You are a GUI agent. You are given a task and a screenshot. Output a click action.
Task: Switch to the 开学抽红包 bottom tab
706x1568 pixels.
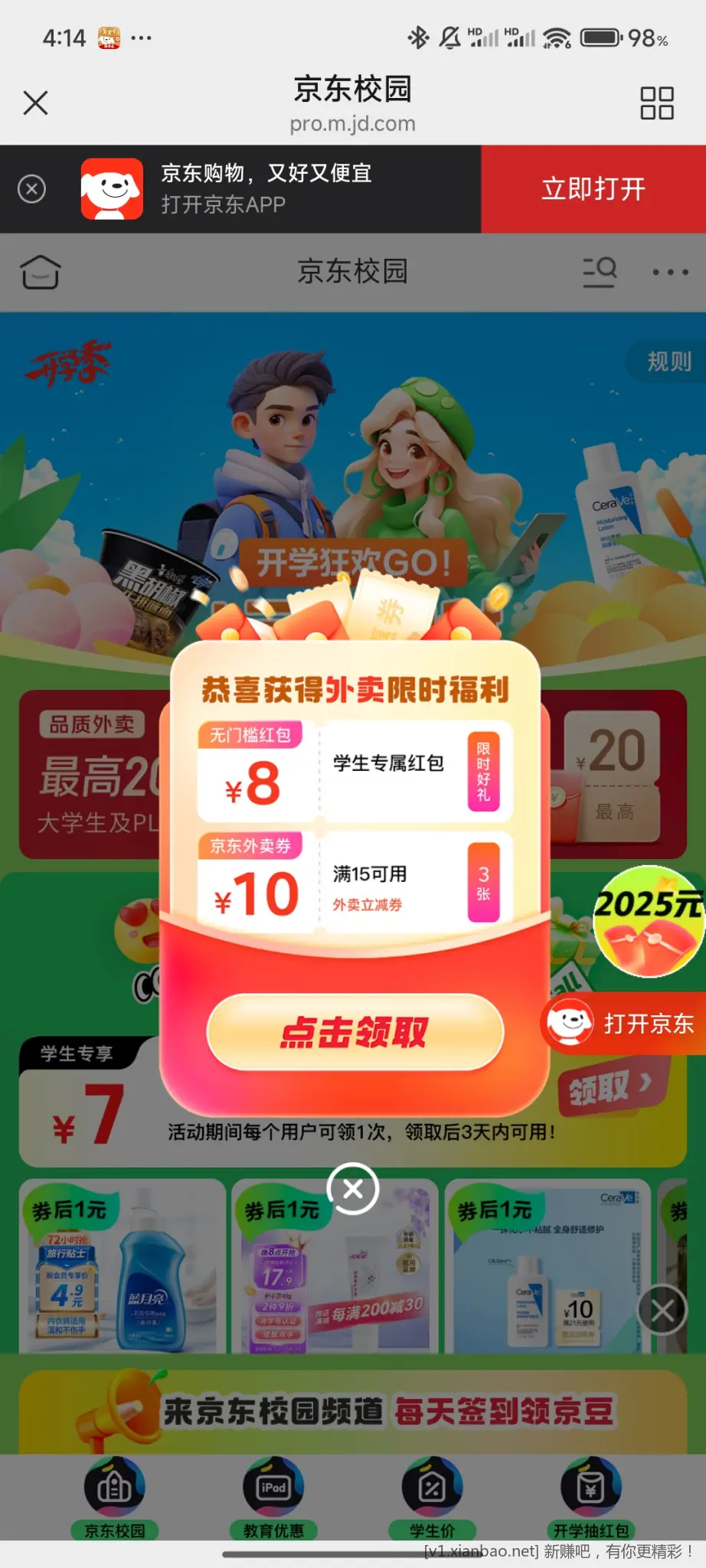590,1498
